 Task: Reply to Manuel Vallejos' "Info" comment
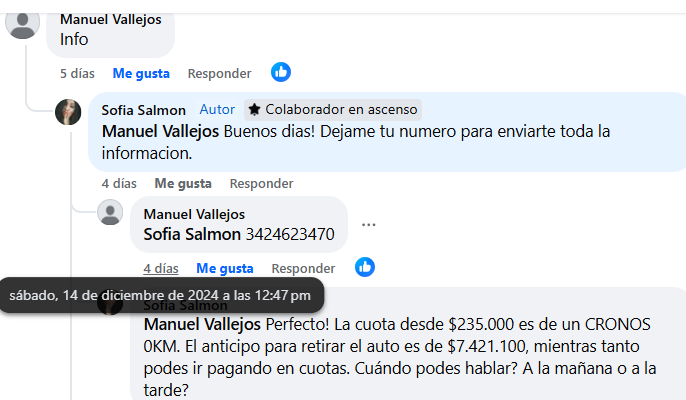click(x=219, y=73)
